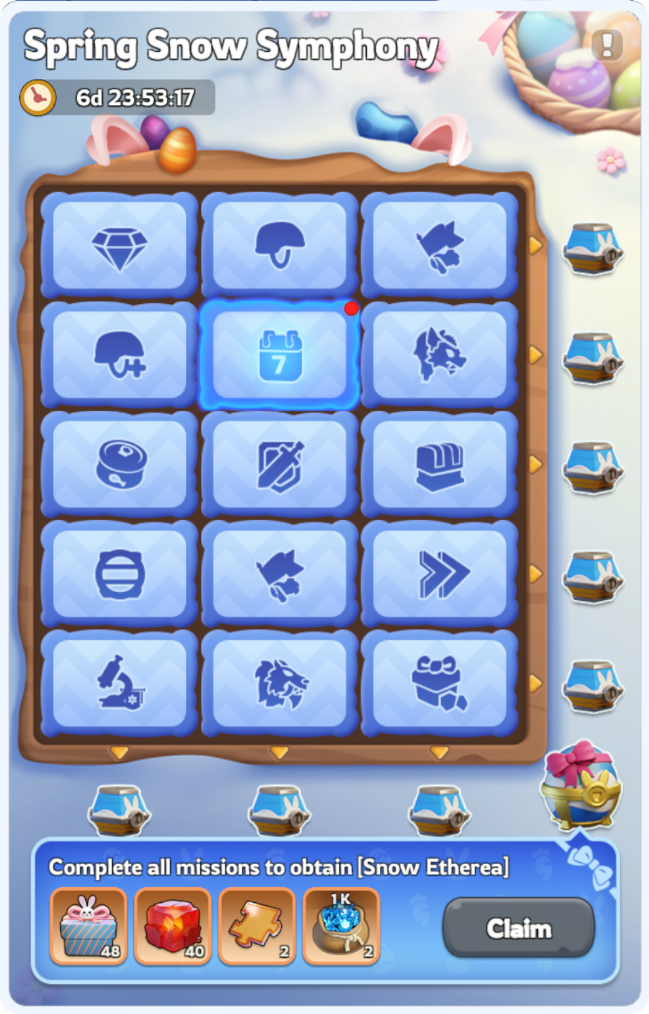Open the helmet with plus mission tile
649x1014 pixels.
[x=119, y=355]
